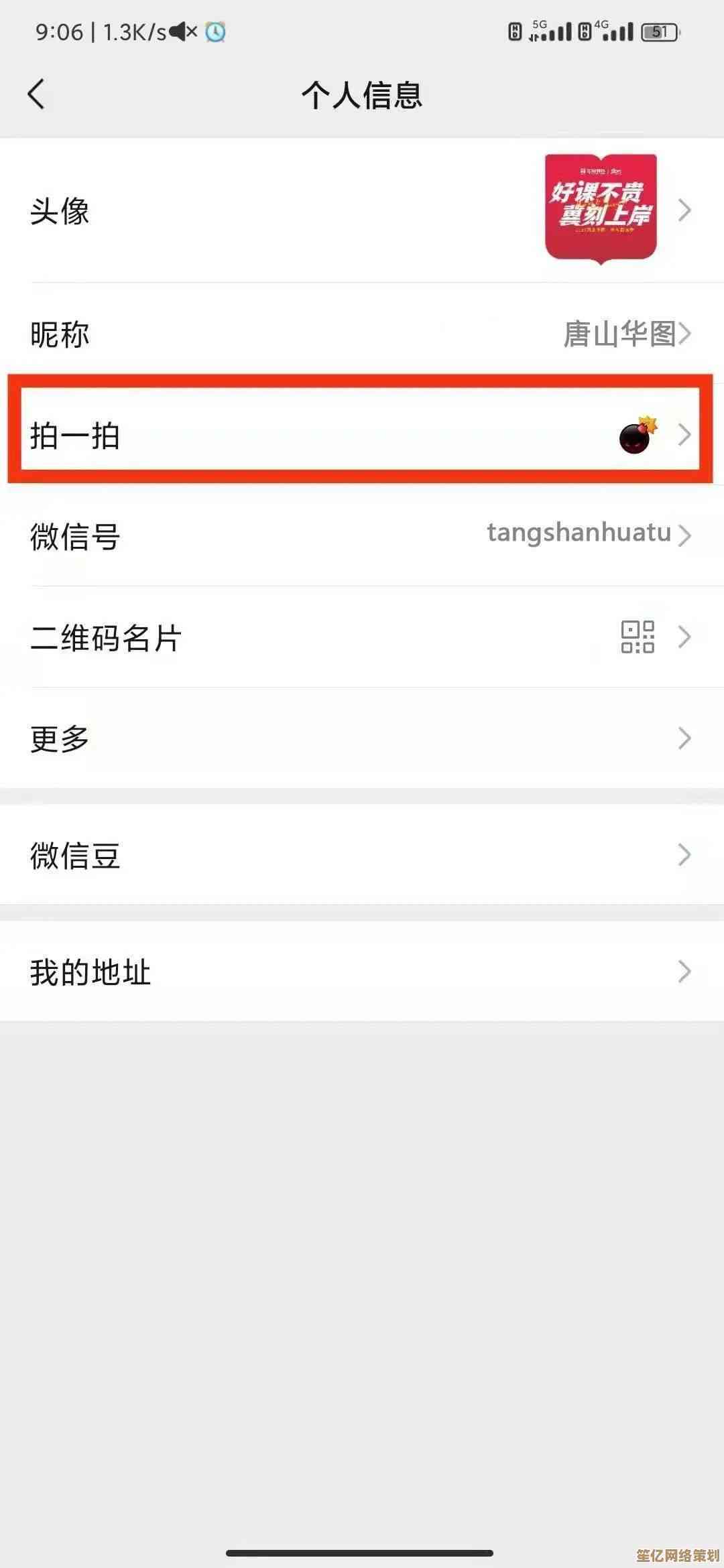Screen dimensions: 724x1568
Task: Open the 微信豆 row
Action: pos(362,855)
